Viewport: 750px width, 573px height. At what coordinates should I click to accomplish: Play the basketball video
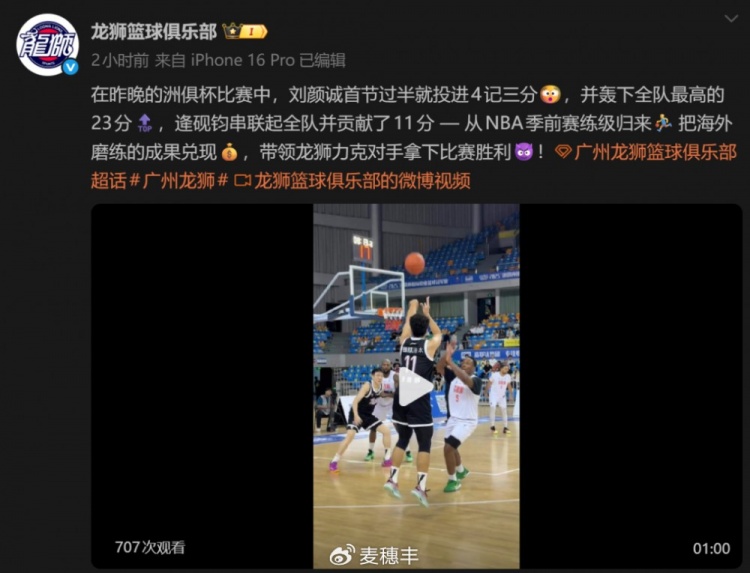point(416,388)
